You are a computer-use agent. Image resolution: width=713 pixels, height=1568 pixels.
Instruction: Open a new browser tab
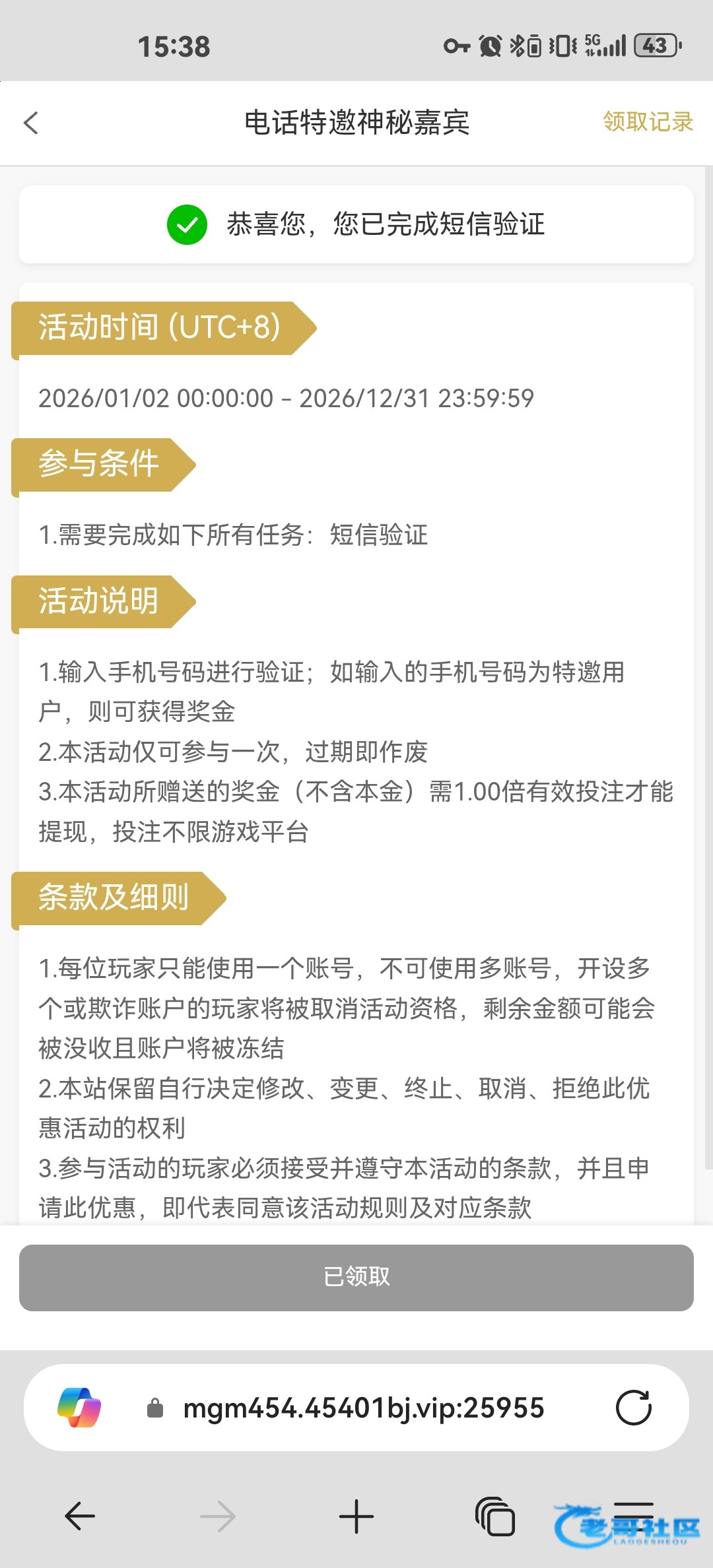356,1516
